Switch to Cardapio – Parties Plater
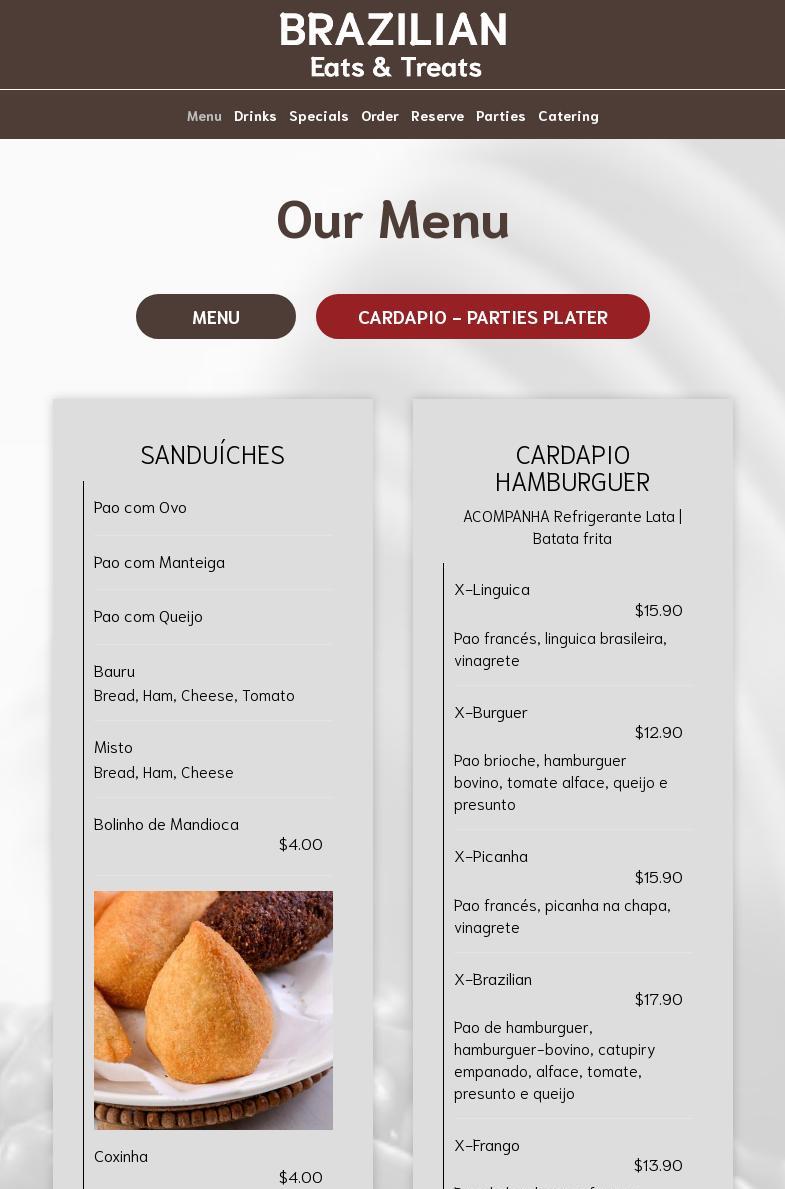Viewport: 785px width, 1189px height. pos(483,317)
